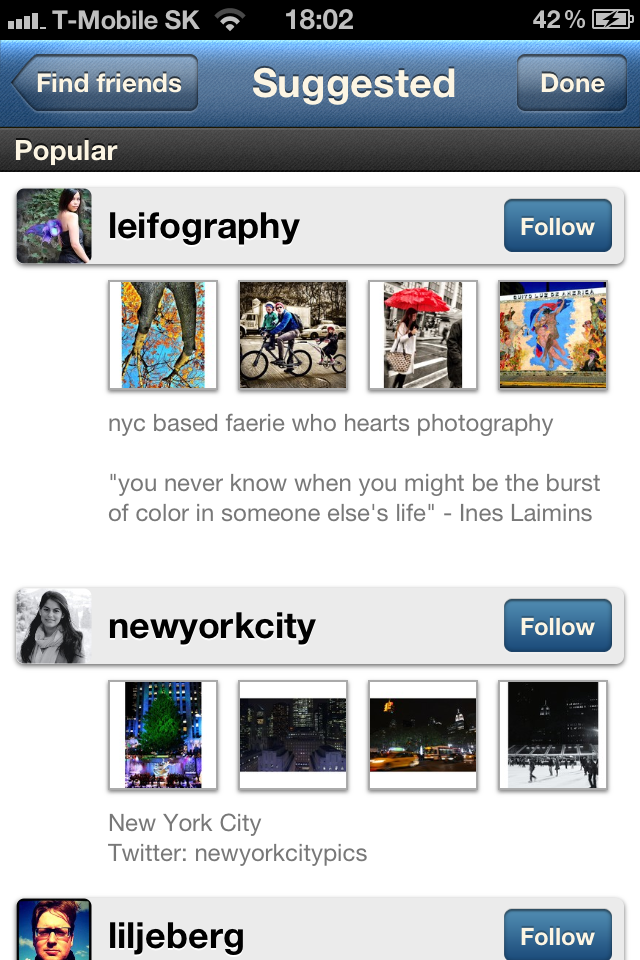Open newyorkcity's ice skating rink photo
The width and height of the screenshot is (640, 960).
click(553, 735)
